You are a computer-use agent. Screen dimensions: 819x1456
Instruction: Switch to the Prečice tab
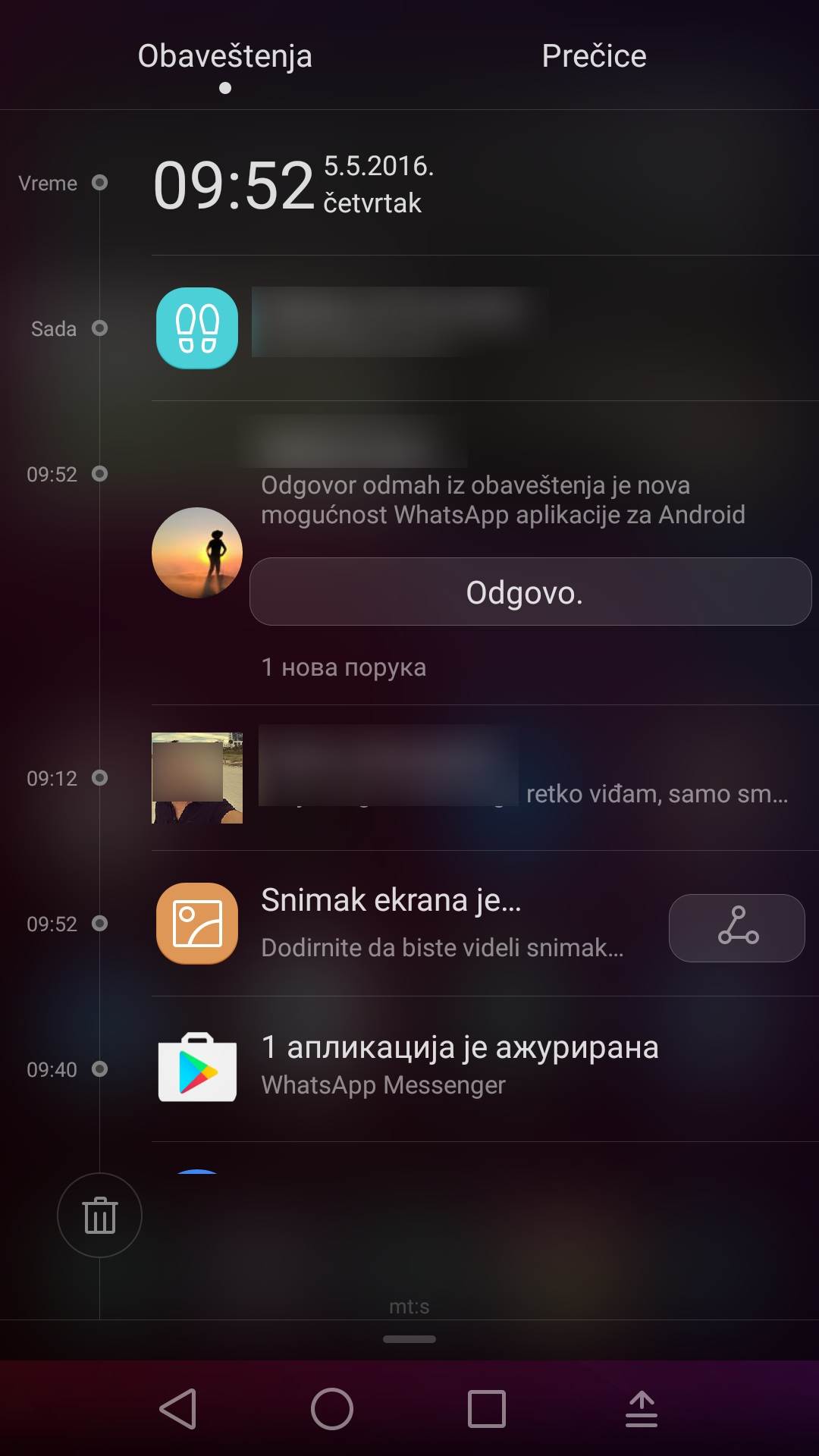point(594,56)
